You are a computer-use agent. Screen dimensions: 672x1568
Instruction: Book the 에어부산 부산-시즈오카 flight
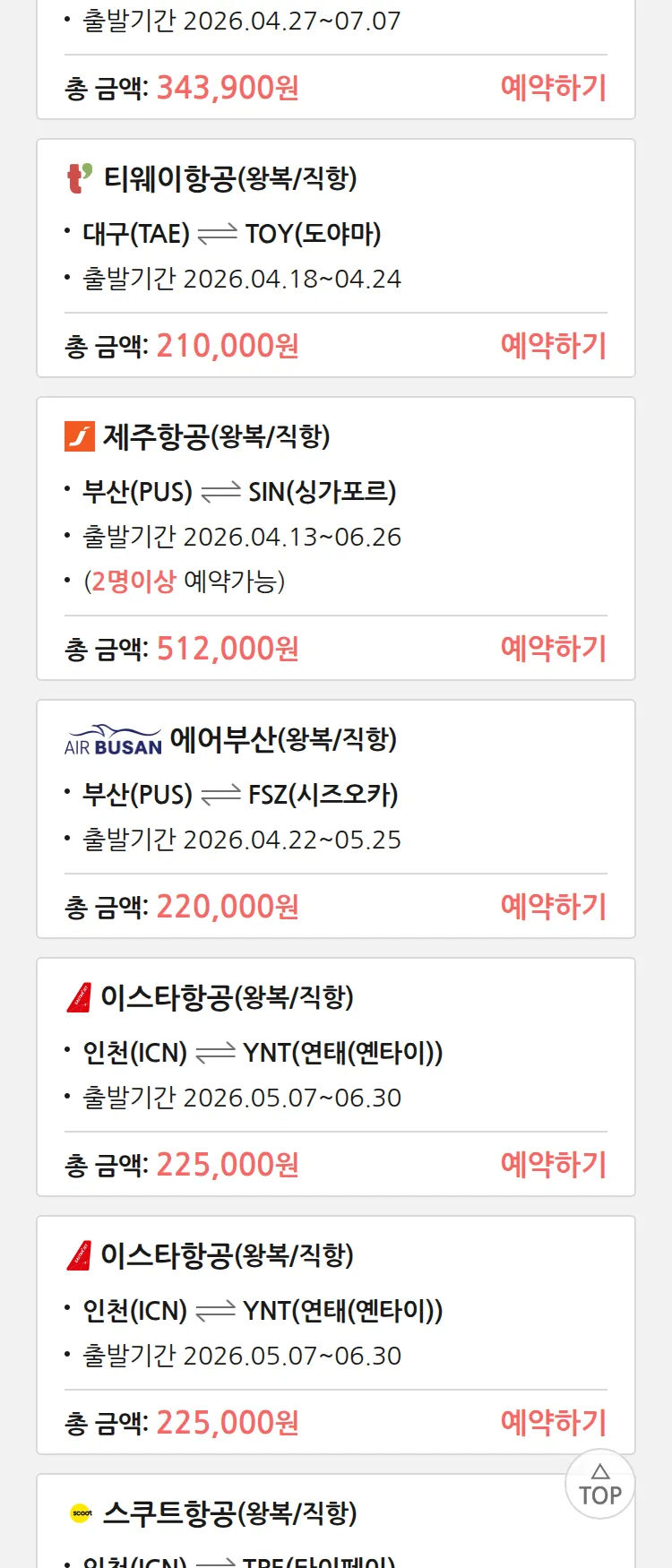coord(553,907)
